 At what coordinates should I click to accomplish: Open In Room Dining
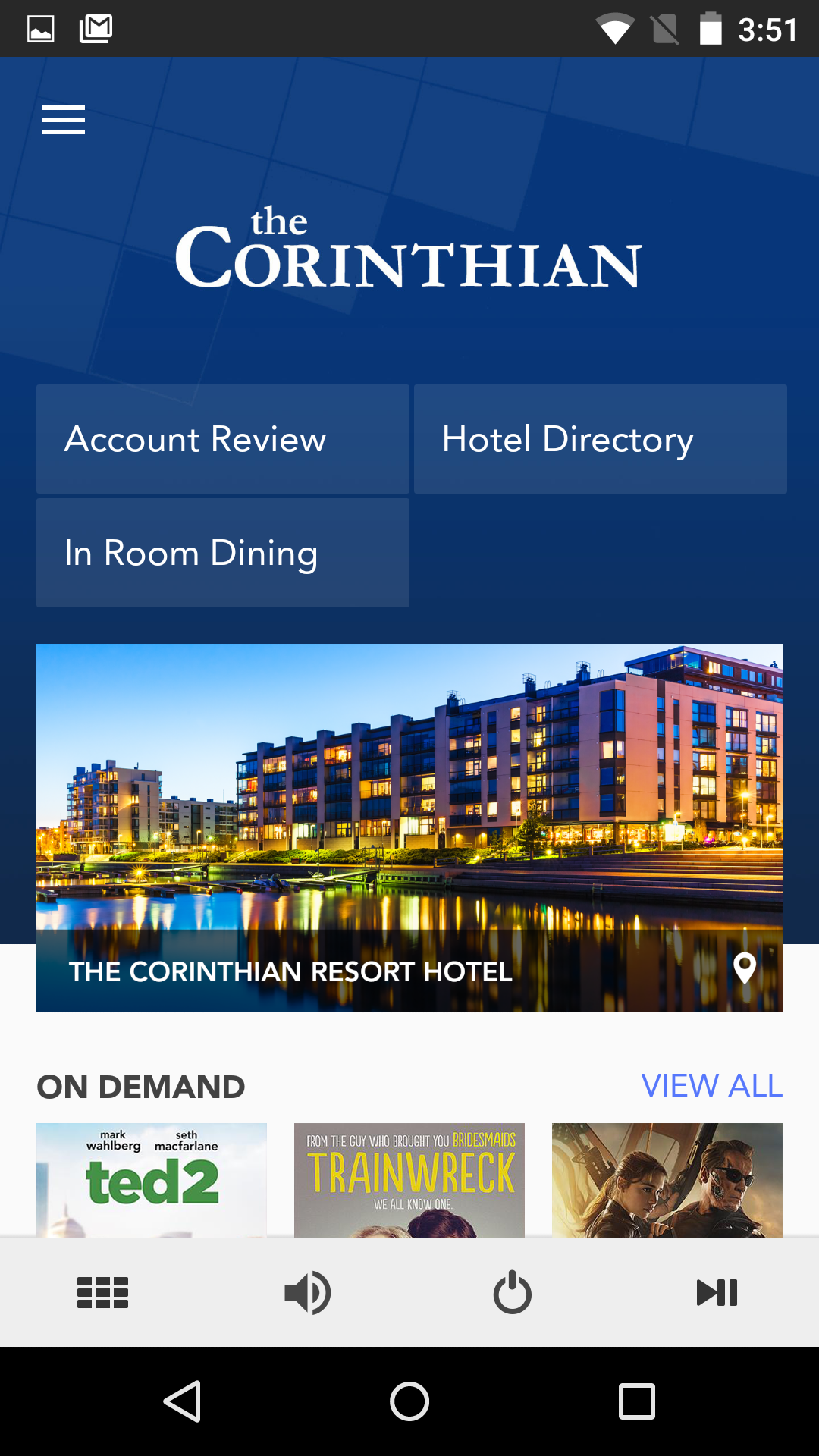223,553
